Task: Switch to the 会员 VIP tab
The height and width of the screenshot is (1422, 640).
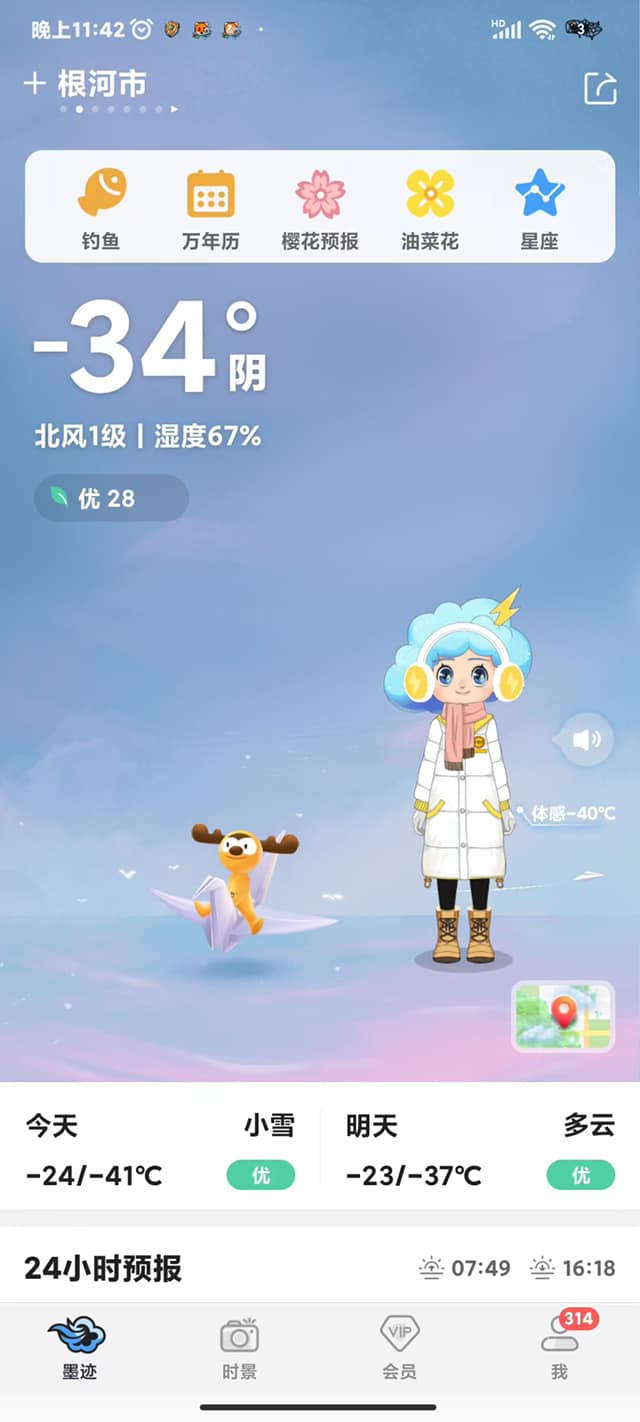Action: (x=399, y=1348)
